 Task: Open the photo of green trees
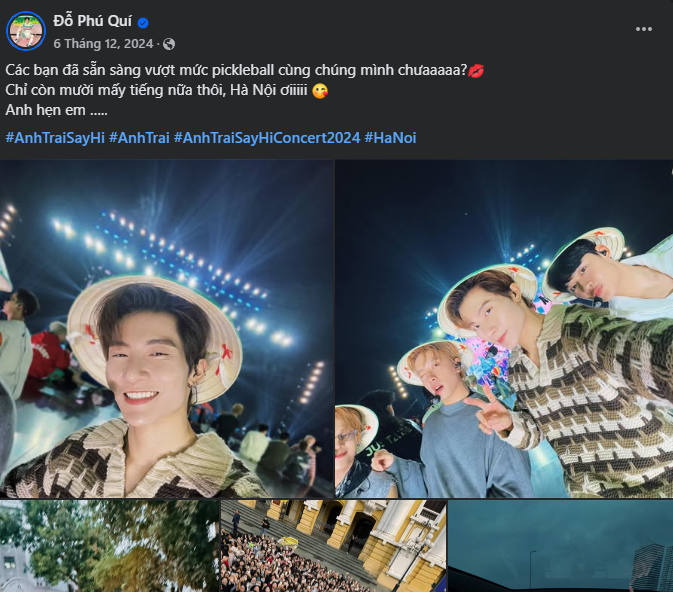[108, 546]
